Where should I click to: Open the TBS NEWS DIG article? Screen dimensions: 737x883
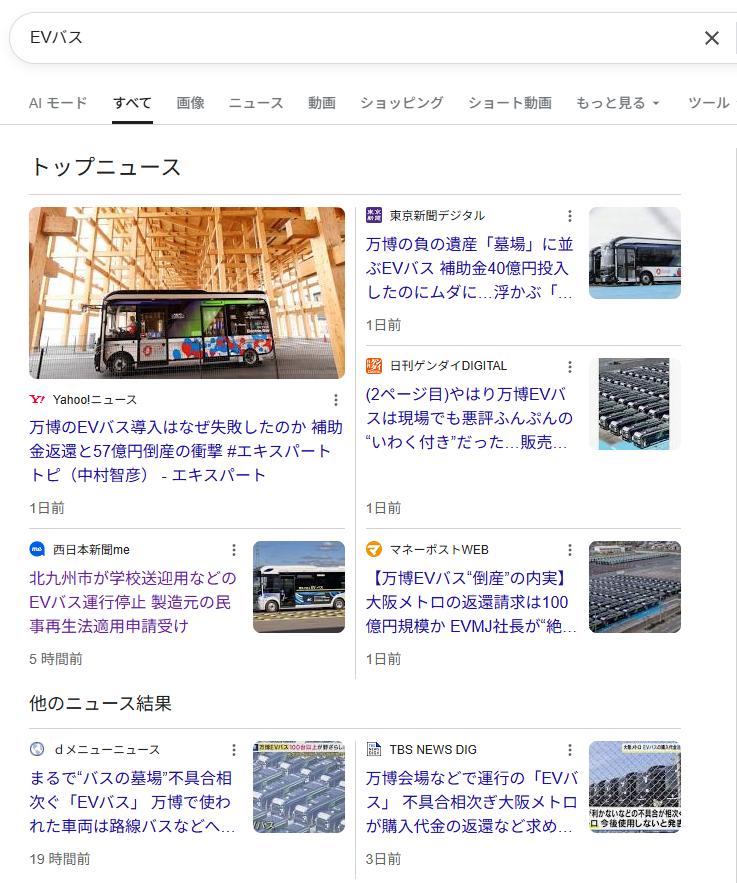tap(470, 802)
